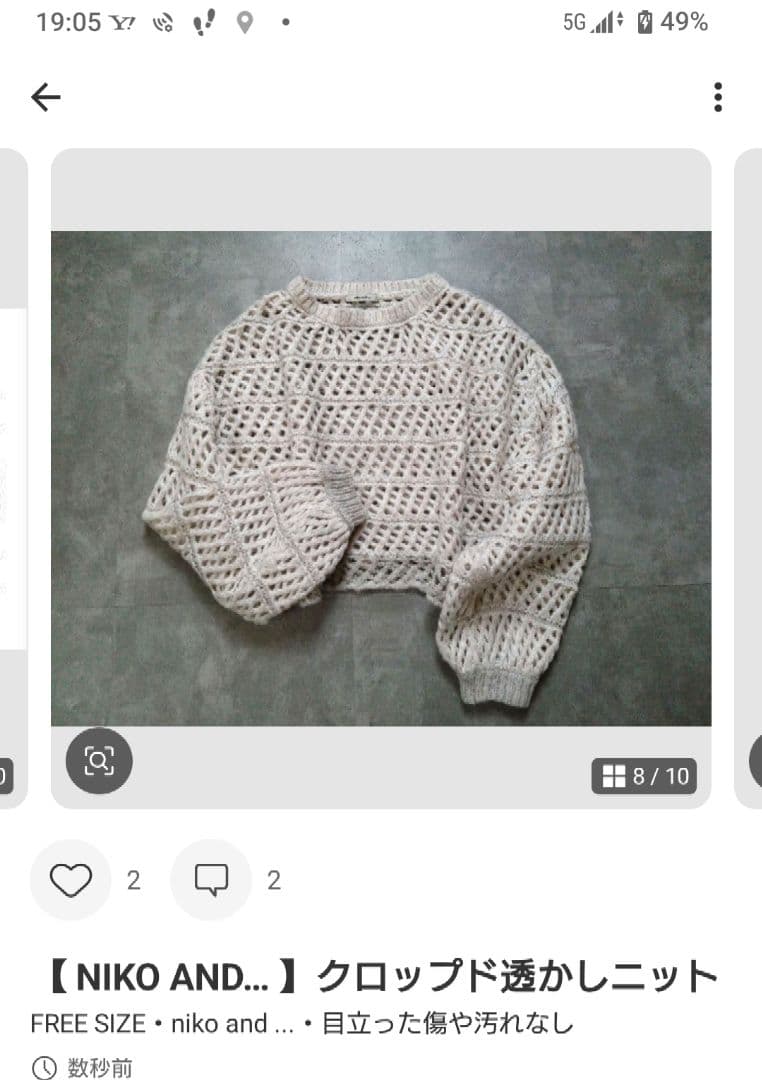Open the 8 / 10 photo grid view

644,776
